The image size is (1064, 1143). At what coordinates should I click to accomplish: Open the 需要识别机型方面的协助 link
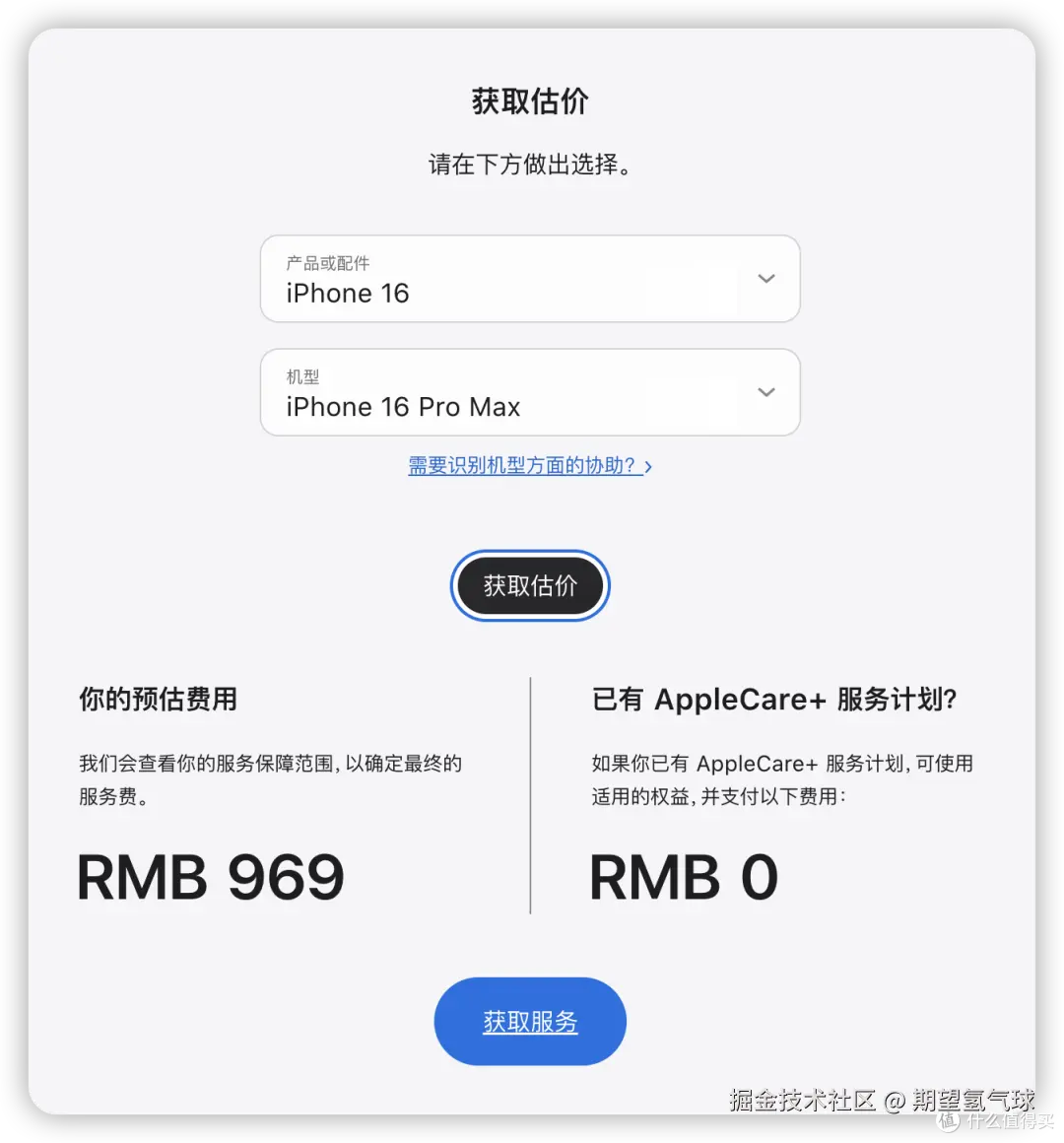[530, 465]
